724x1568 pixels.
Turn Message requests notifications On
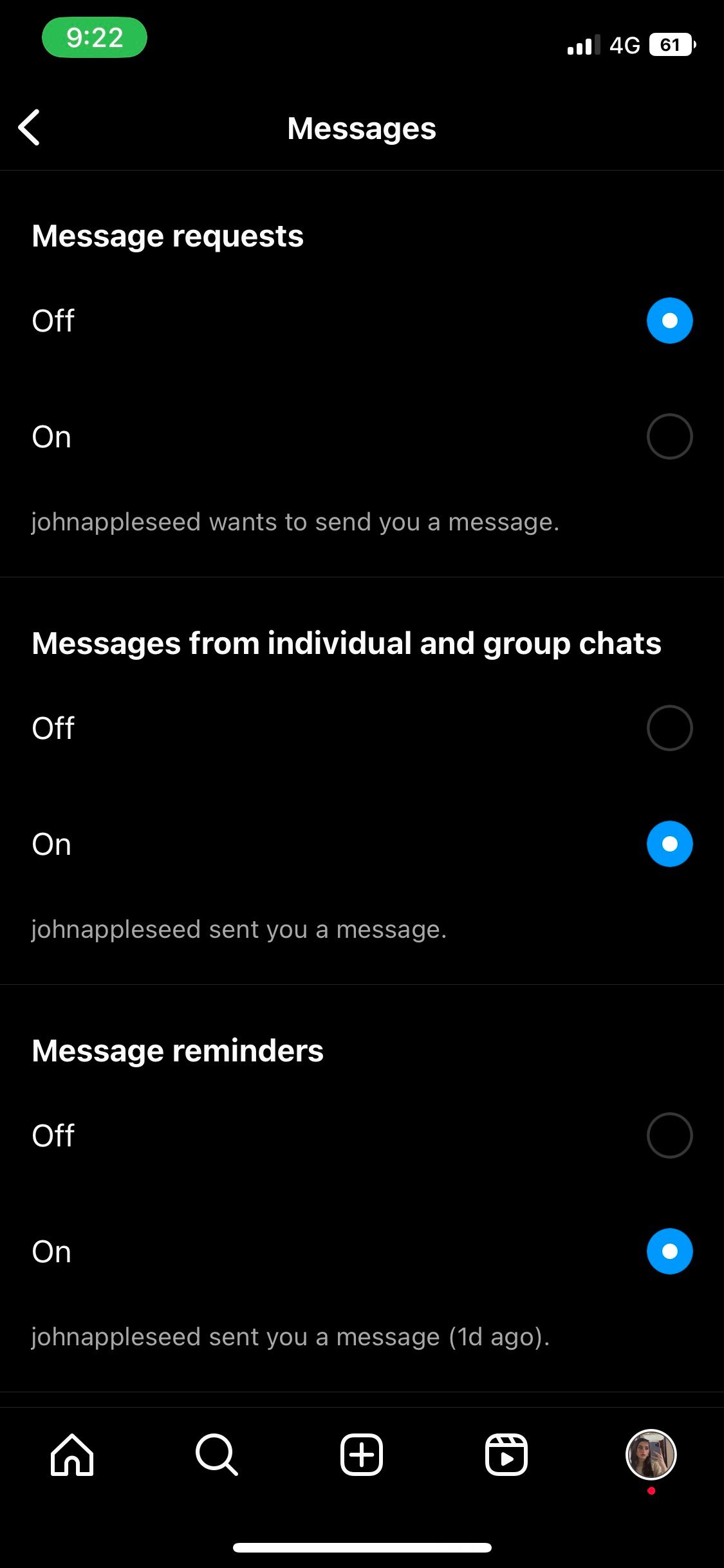pyautogui.click(x=669, y=436)
